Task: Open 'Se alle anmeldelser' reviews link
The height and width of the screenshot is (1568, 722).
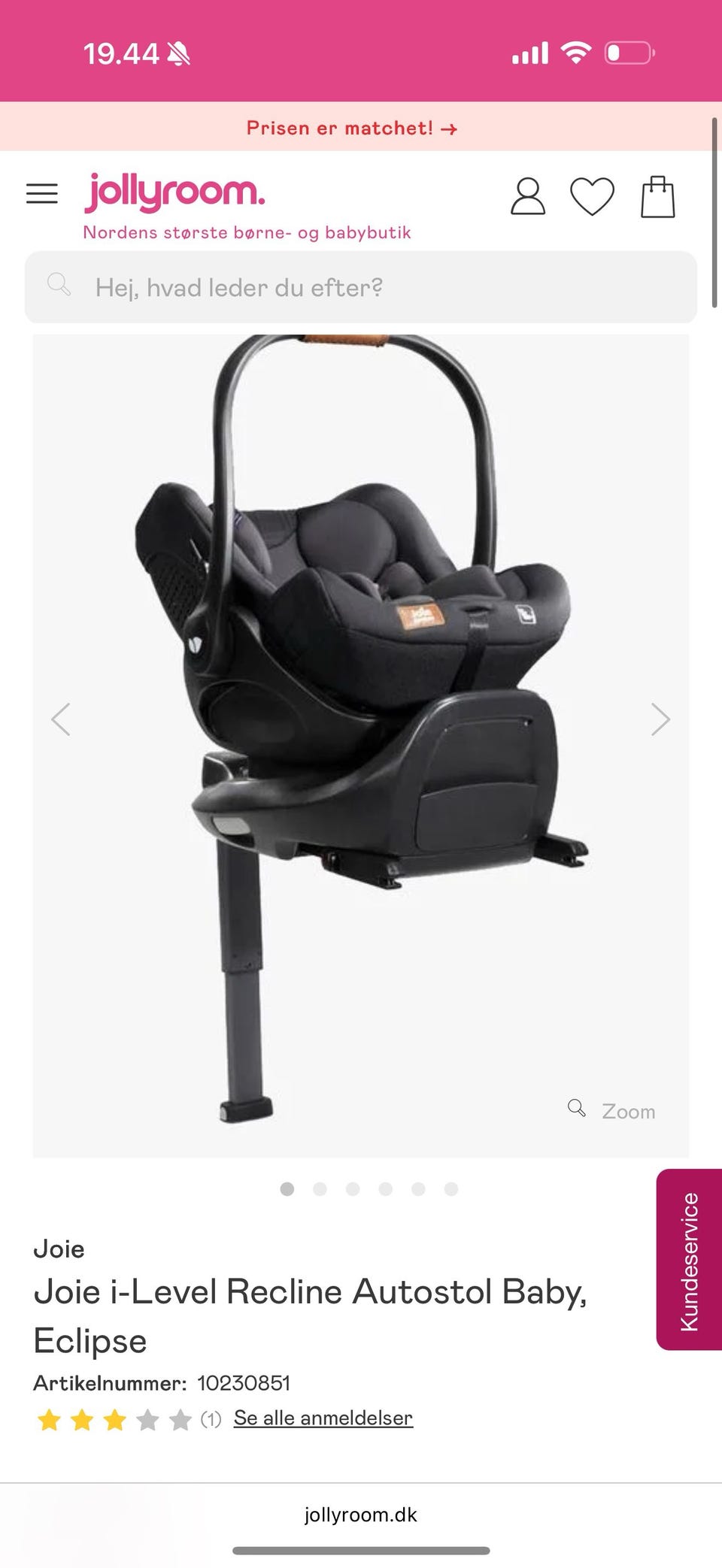Action: coord(323,1418)
